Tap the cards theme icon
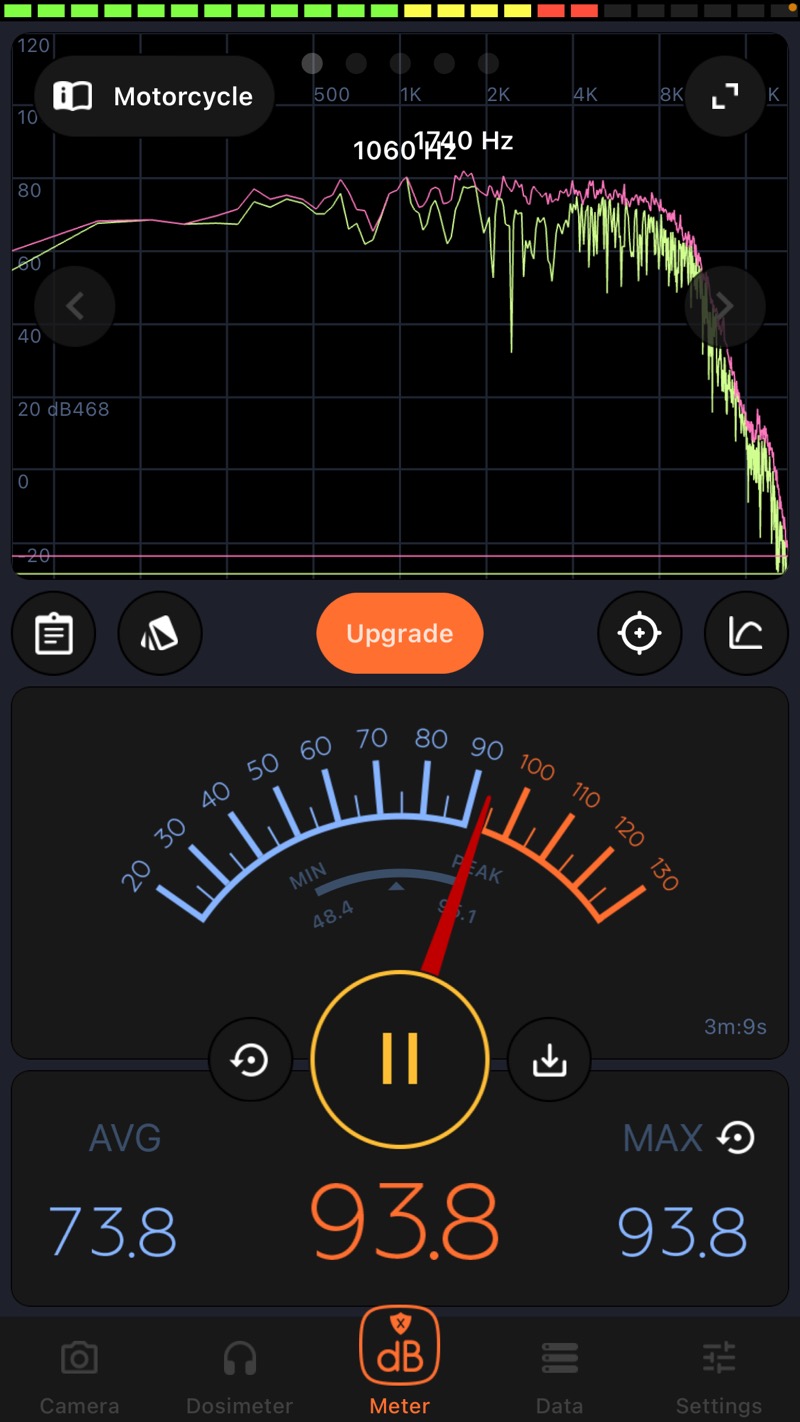Image resolution: width=800 pixels, height=1422 pixels. point(160,634)
